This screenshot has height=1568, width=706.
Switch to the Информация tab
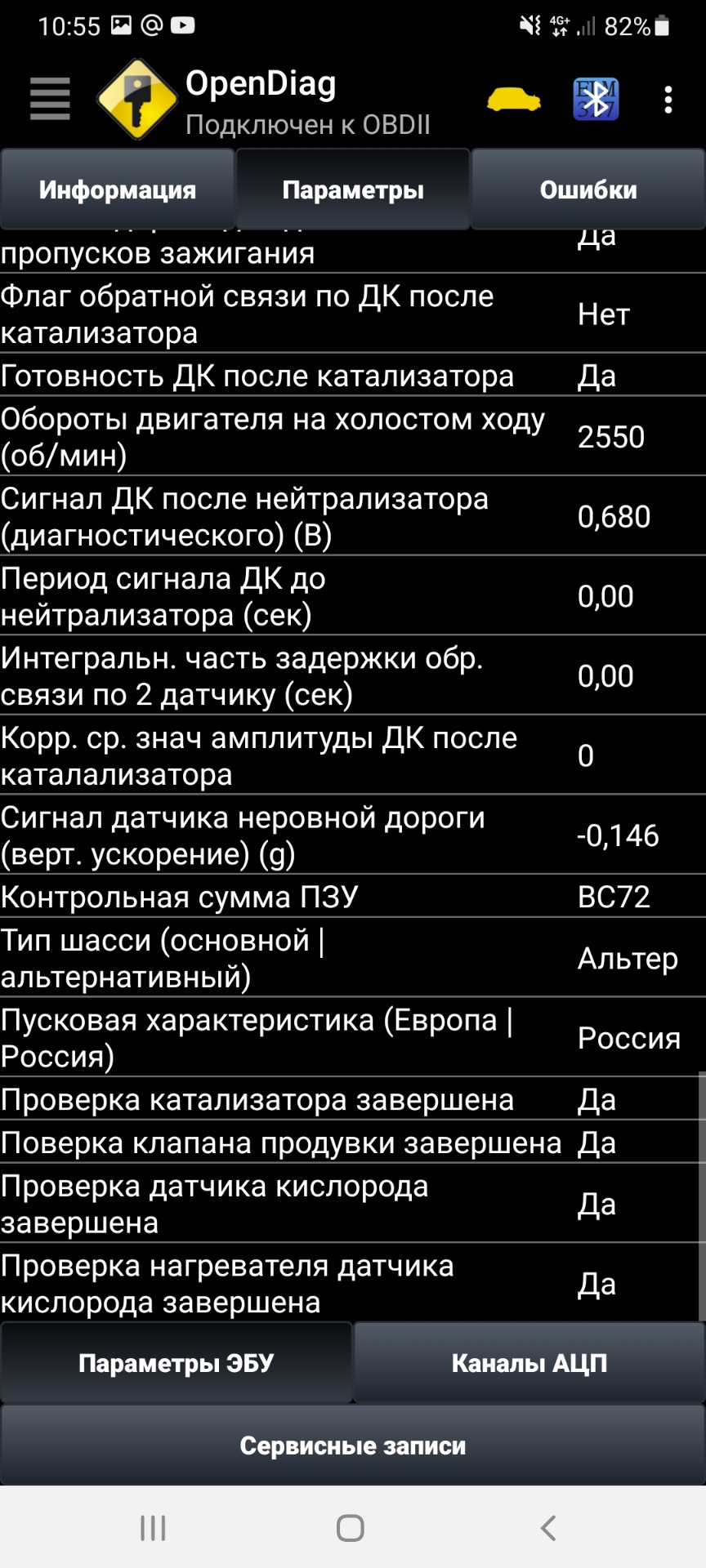[117, 189]
